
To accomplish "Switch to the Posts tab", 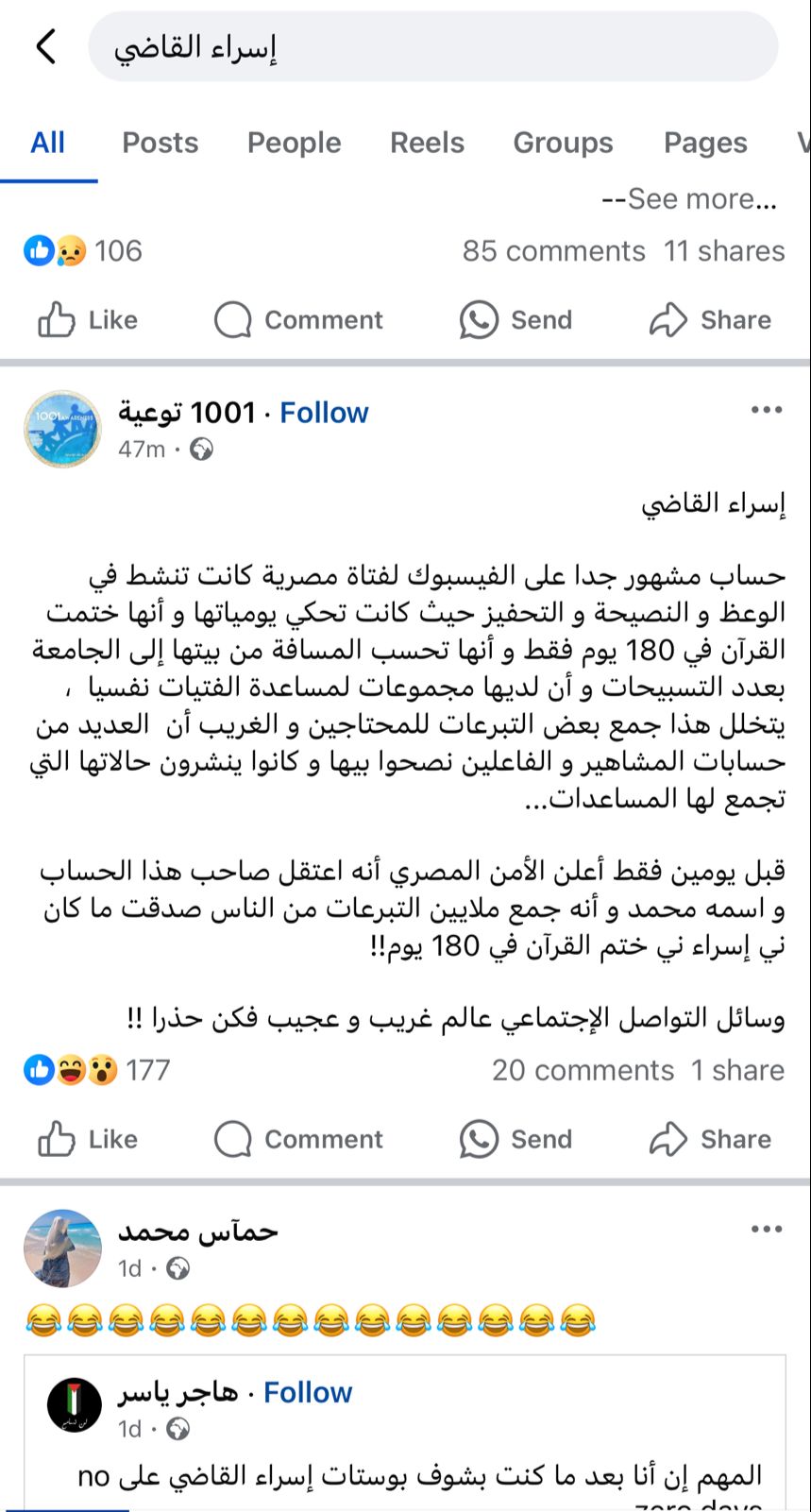I will [x=160, y=143].
